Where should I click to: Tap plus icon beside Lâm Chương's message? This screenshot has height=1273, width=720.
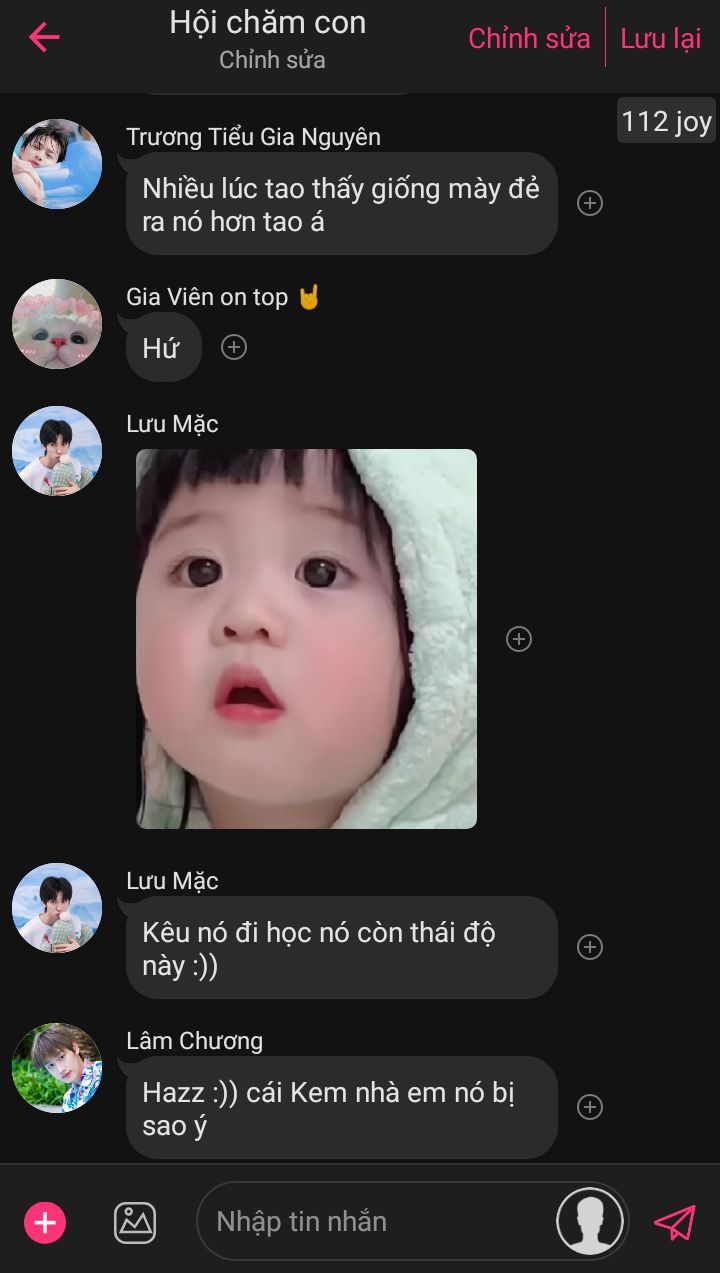point(590,1107)
